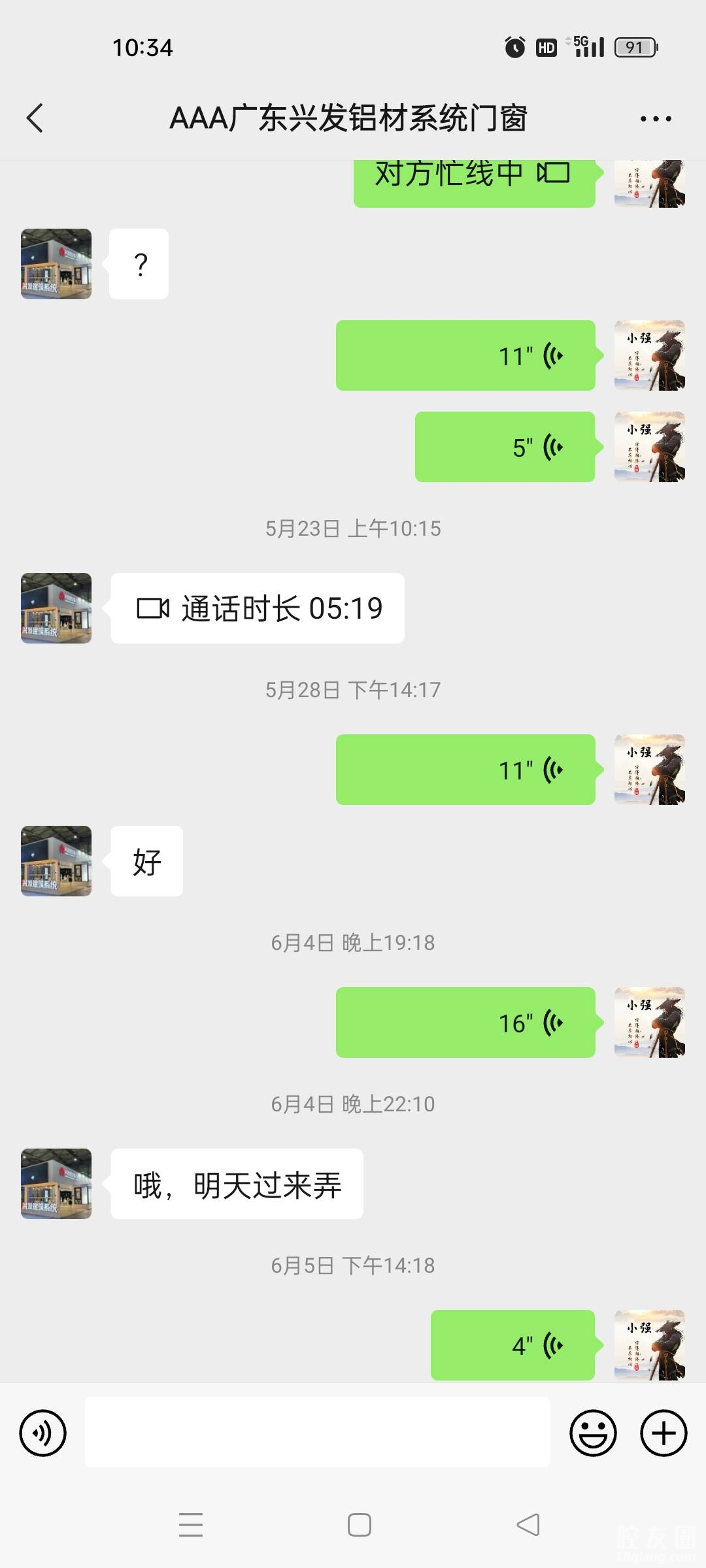Viewport: 706px width, 1568px height.
Task: Tap the 通话时长 05:19 video call record
Action: (258, 608)
